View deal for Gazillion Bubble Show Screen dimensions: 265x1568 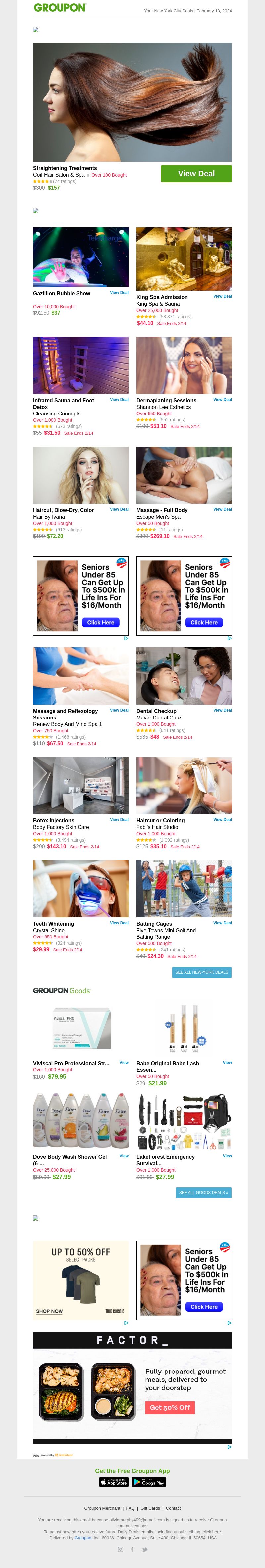[x=119, y=293]
